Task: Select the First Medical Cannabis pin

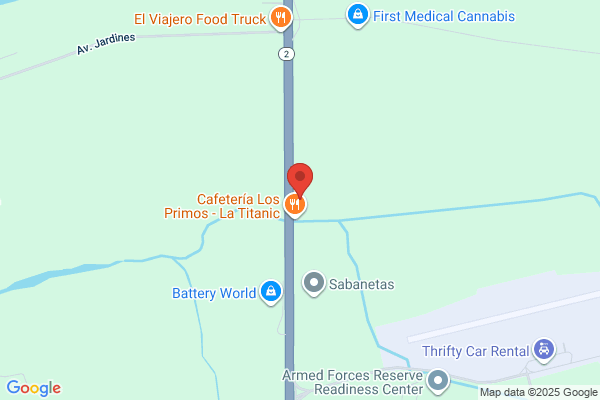Action: 356,16
